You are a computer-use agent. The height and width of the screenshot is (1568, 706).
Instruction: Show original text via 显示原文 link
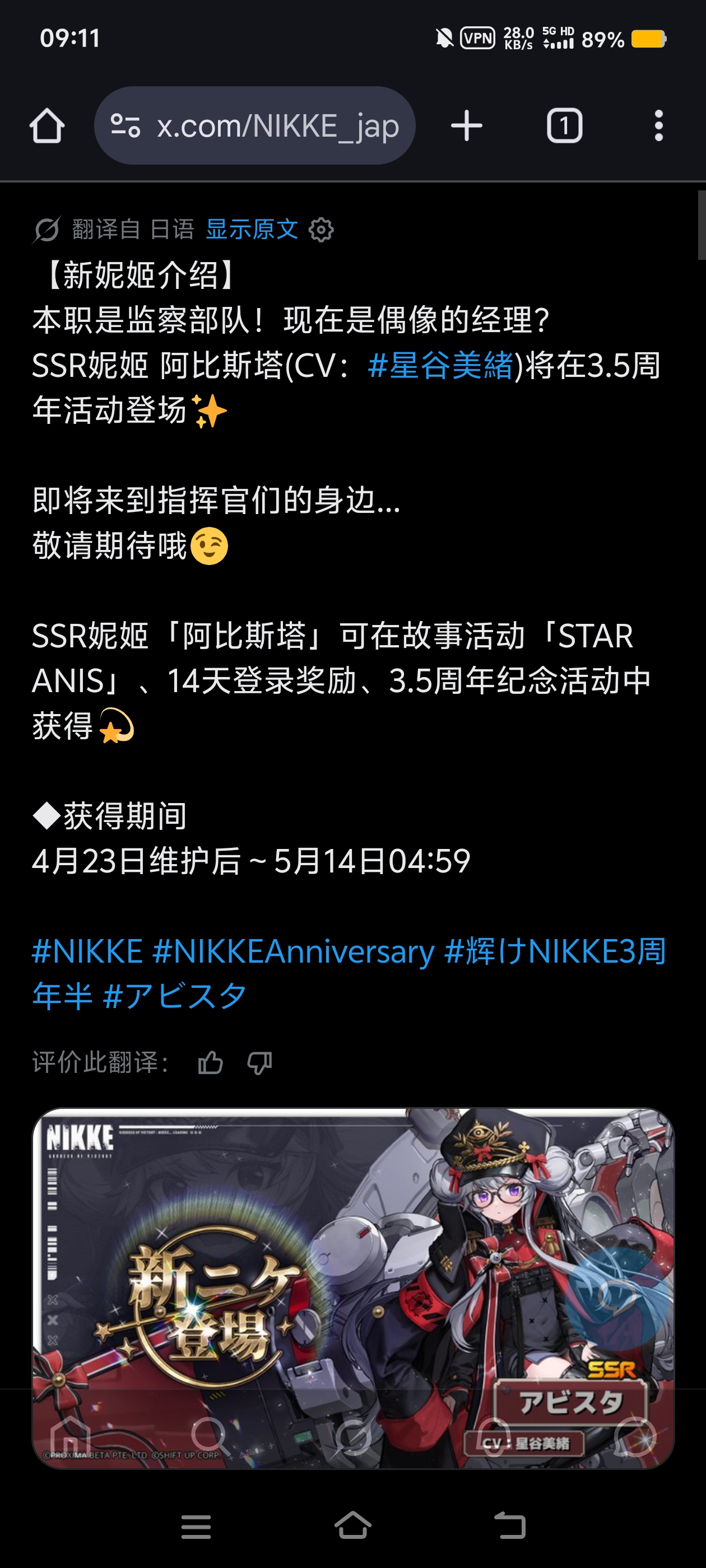[252, 230]
